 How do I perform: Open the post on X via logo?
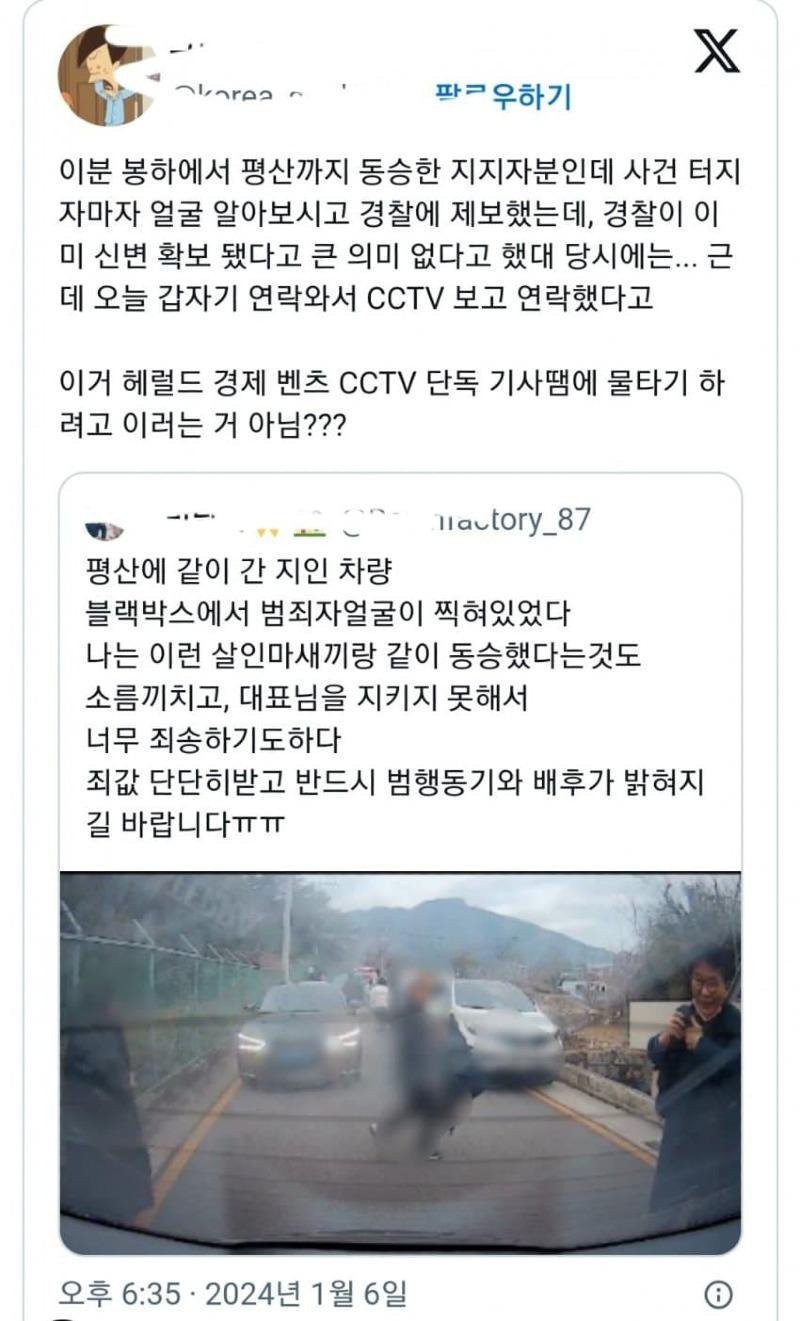tap(717, 51)
